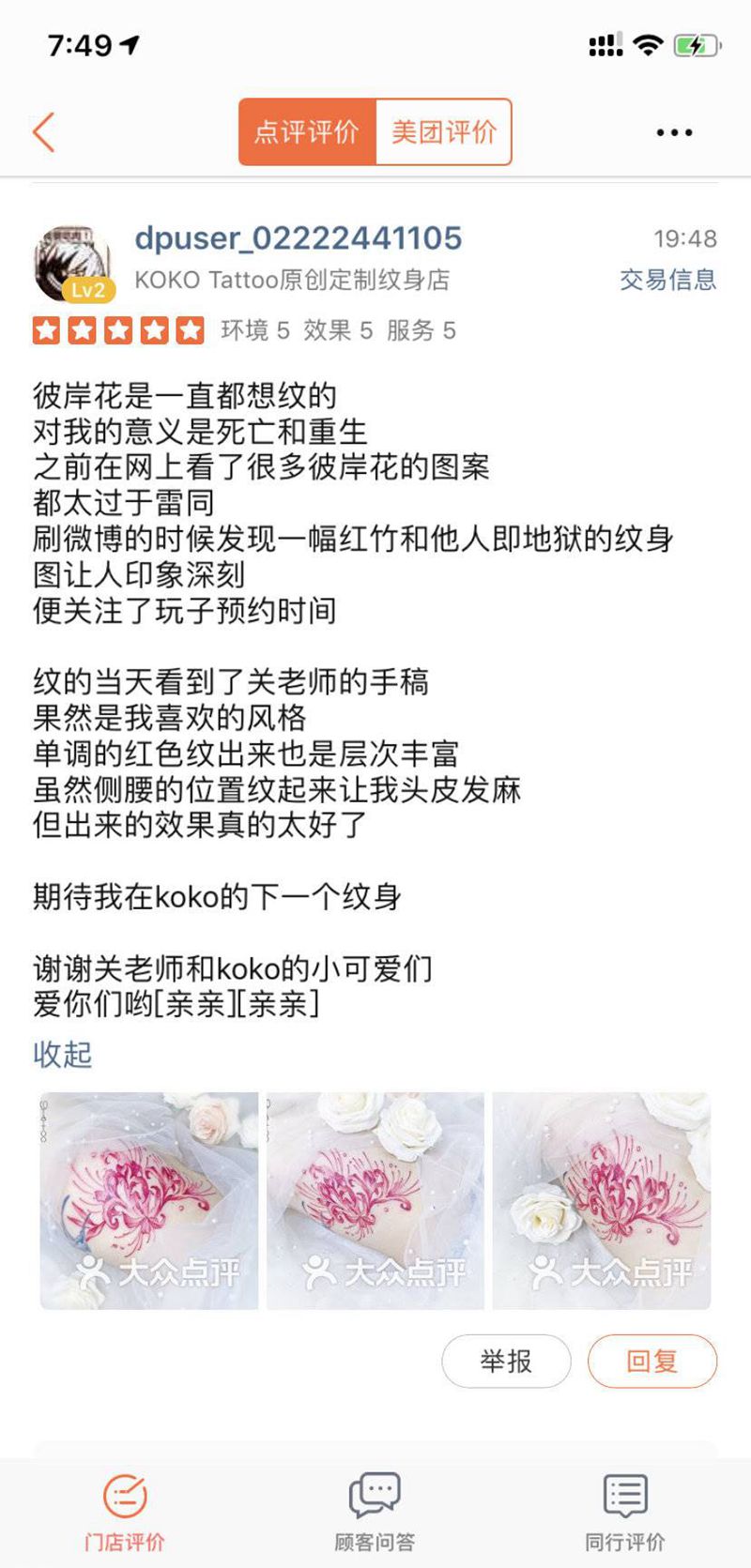751x1568 pixels.
Task: Open the three-dot overflow menu
Action: (x=674, y=132)
